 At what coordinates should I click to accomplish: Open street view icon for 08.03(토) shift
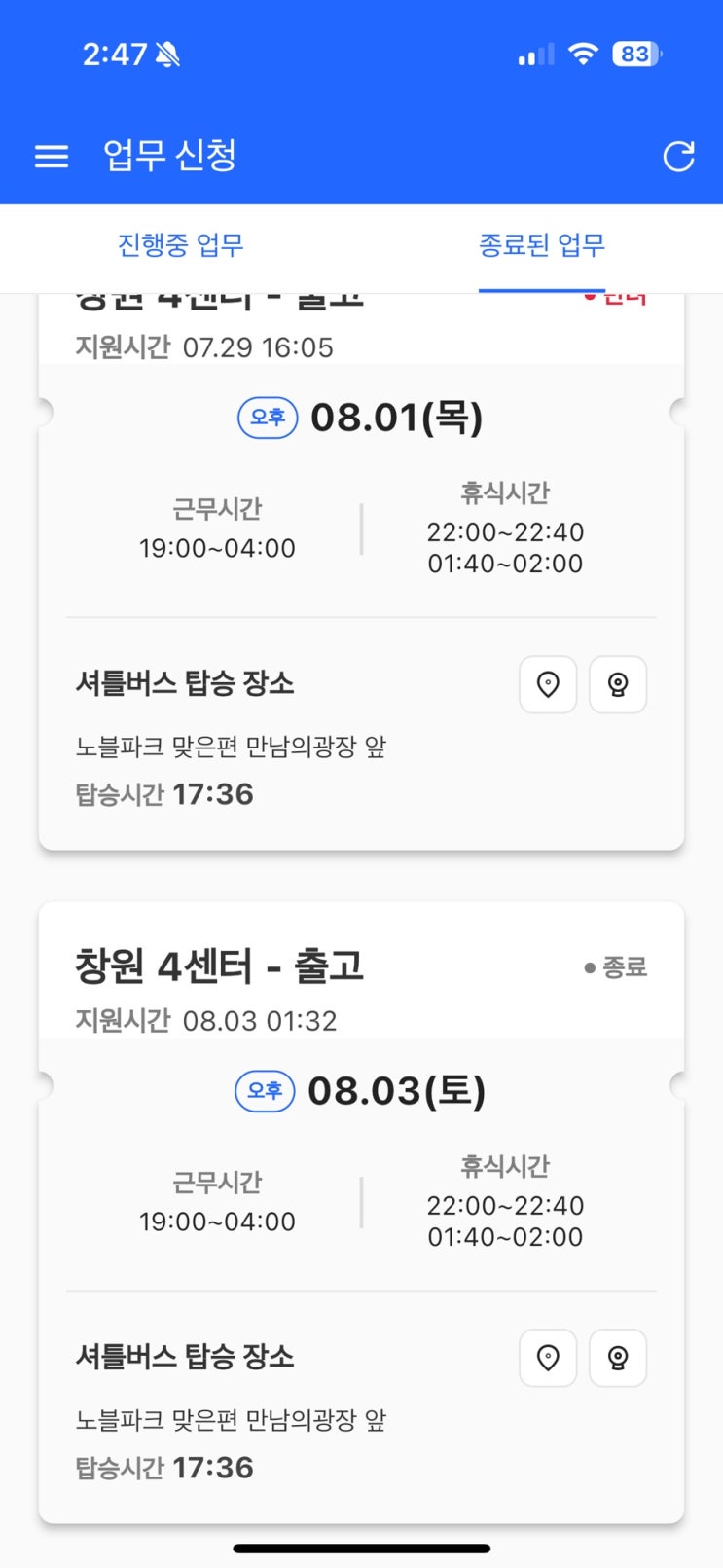click(618, 1358)
